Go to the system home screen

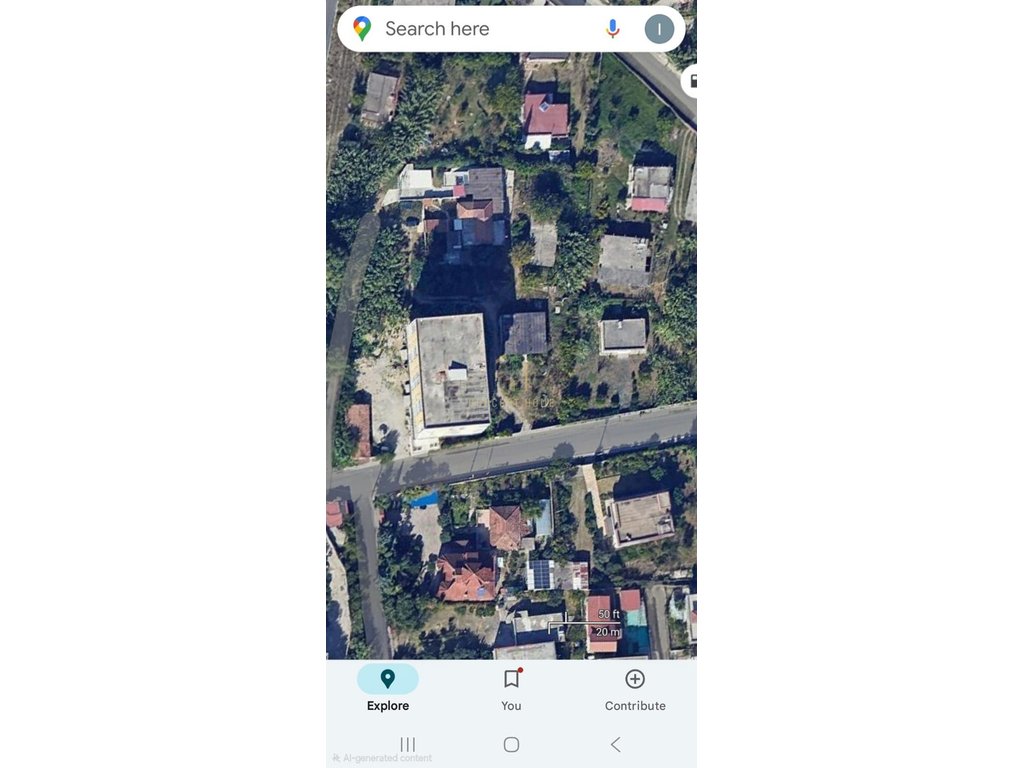[511, 744]
